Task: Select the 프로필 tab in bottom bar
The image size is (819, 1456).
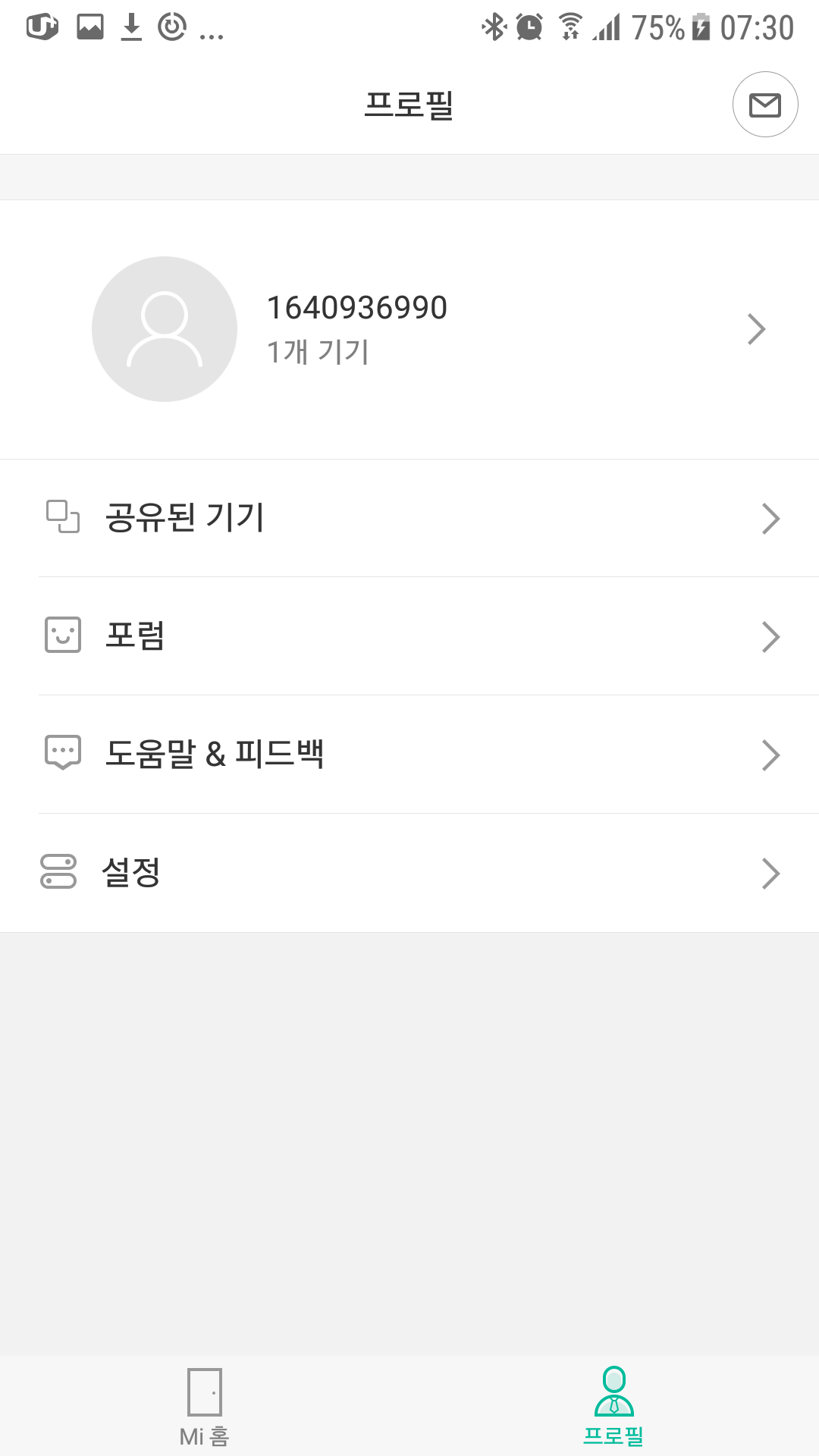Action: tap(613, 1407)
